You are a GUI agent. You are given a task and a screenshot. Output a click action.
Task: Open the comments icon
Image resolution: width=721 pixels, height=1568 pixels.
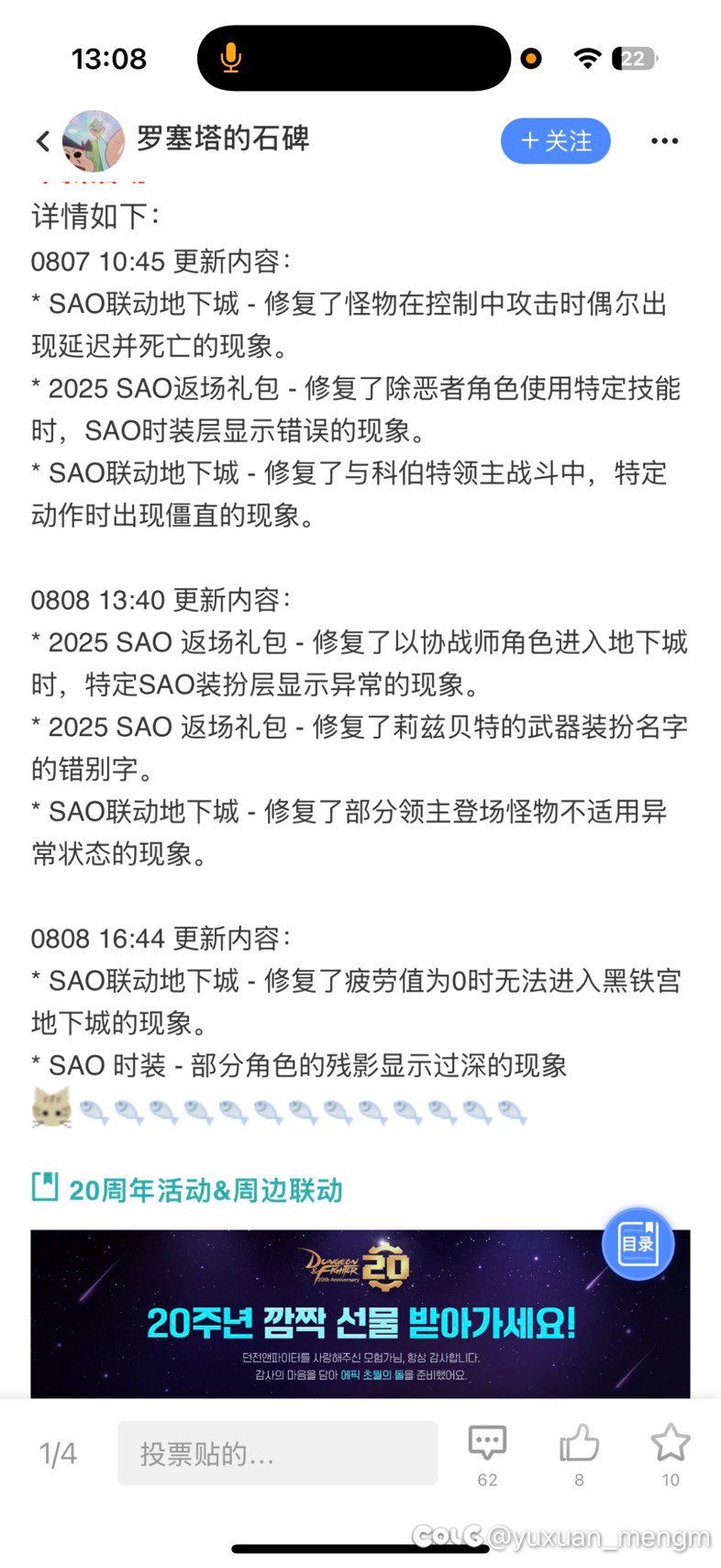[x=487, y=1443]
